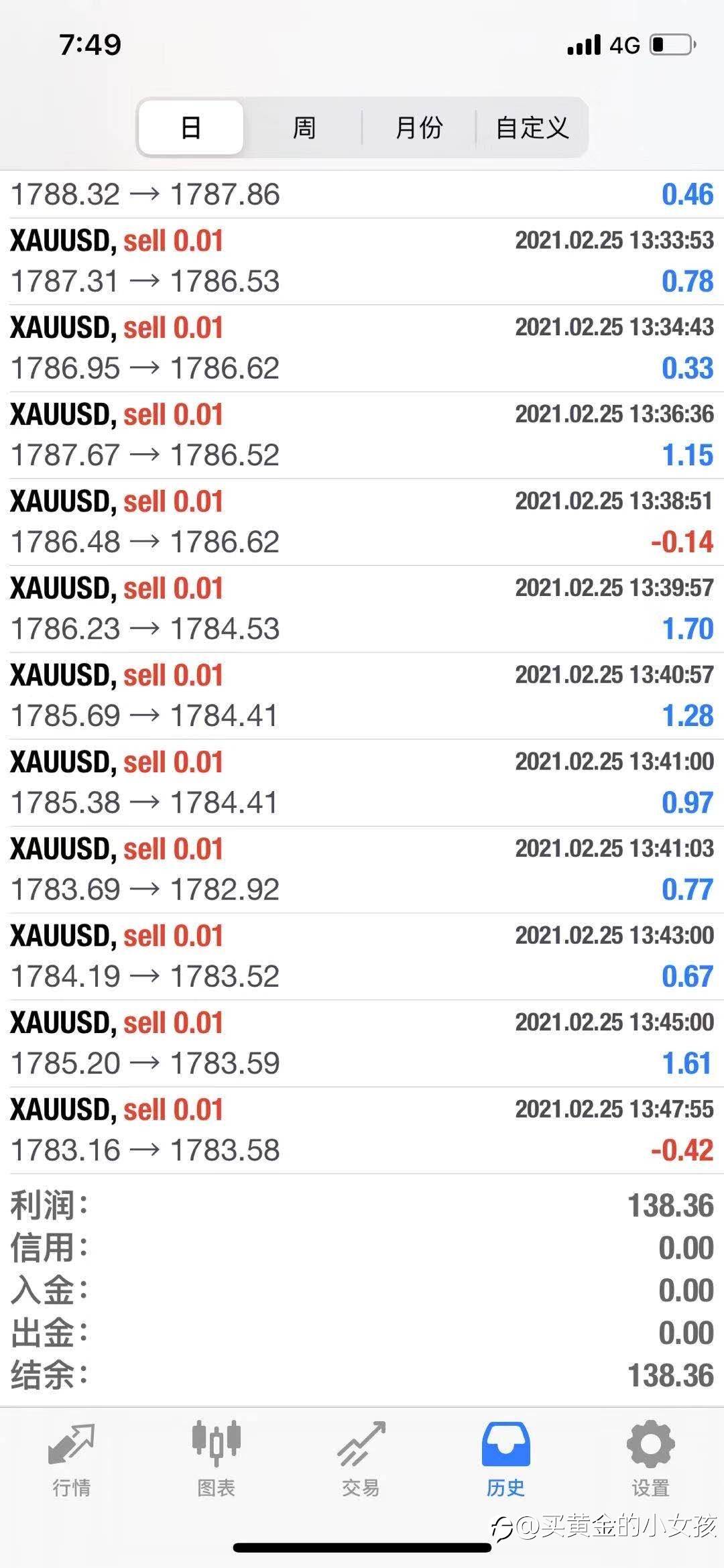Open the 自定义 date range
The height and width of the screenshot is (1568, 724).
pos(532,127)
